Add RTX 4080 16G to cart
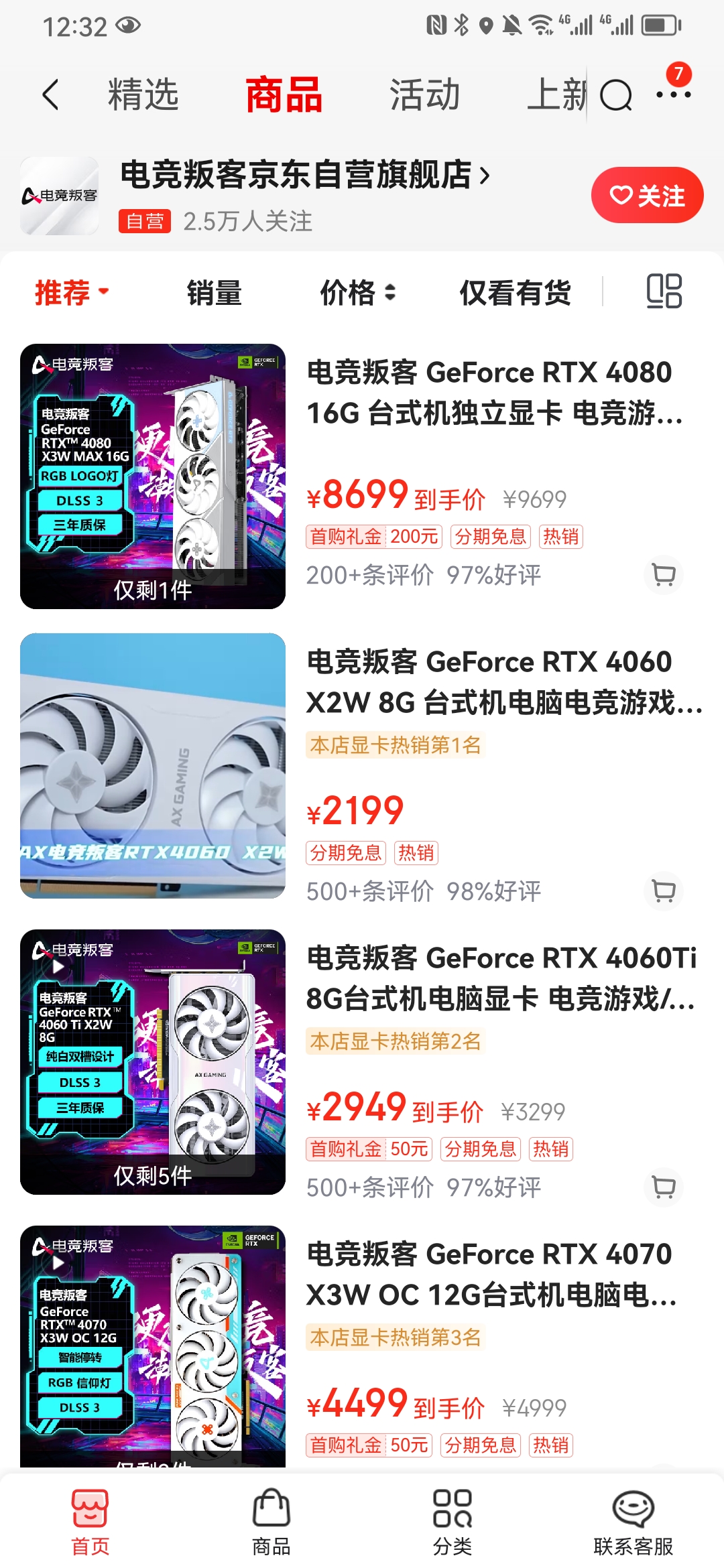 coord(664,575)
